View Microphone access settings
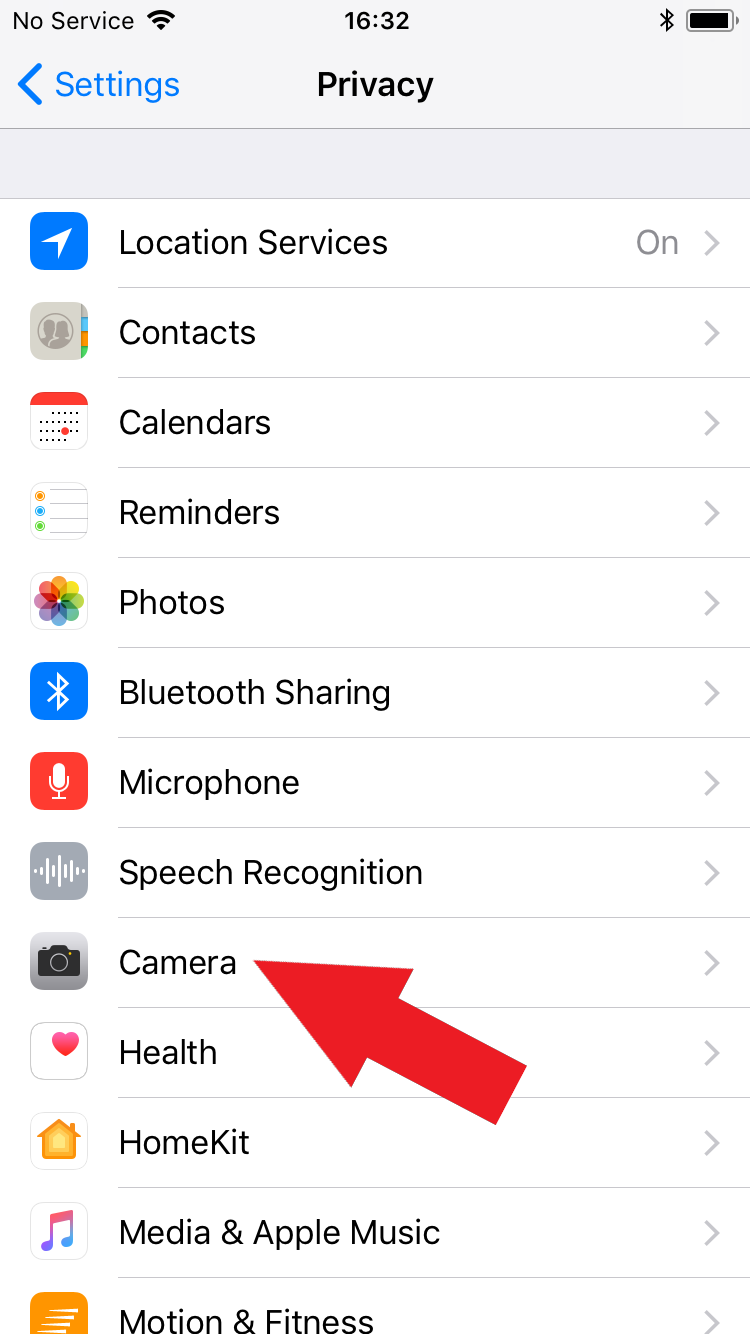Screen dimensions: 750x1334 point(375,783)
